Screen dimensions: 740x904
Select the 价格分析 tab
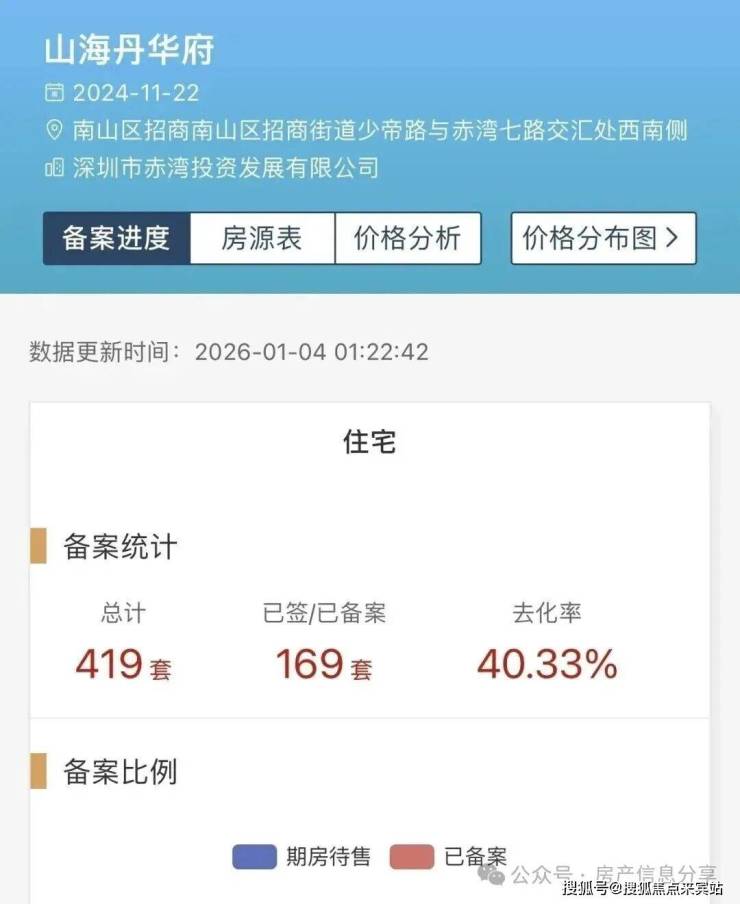tap(407, 238)
